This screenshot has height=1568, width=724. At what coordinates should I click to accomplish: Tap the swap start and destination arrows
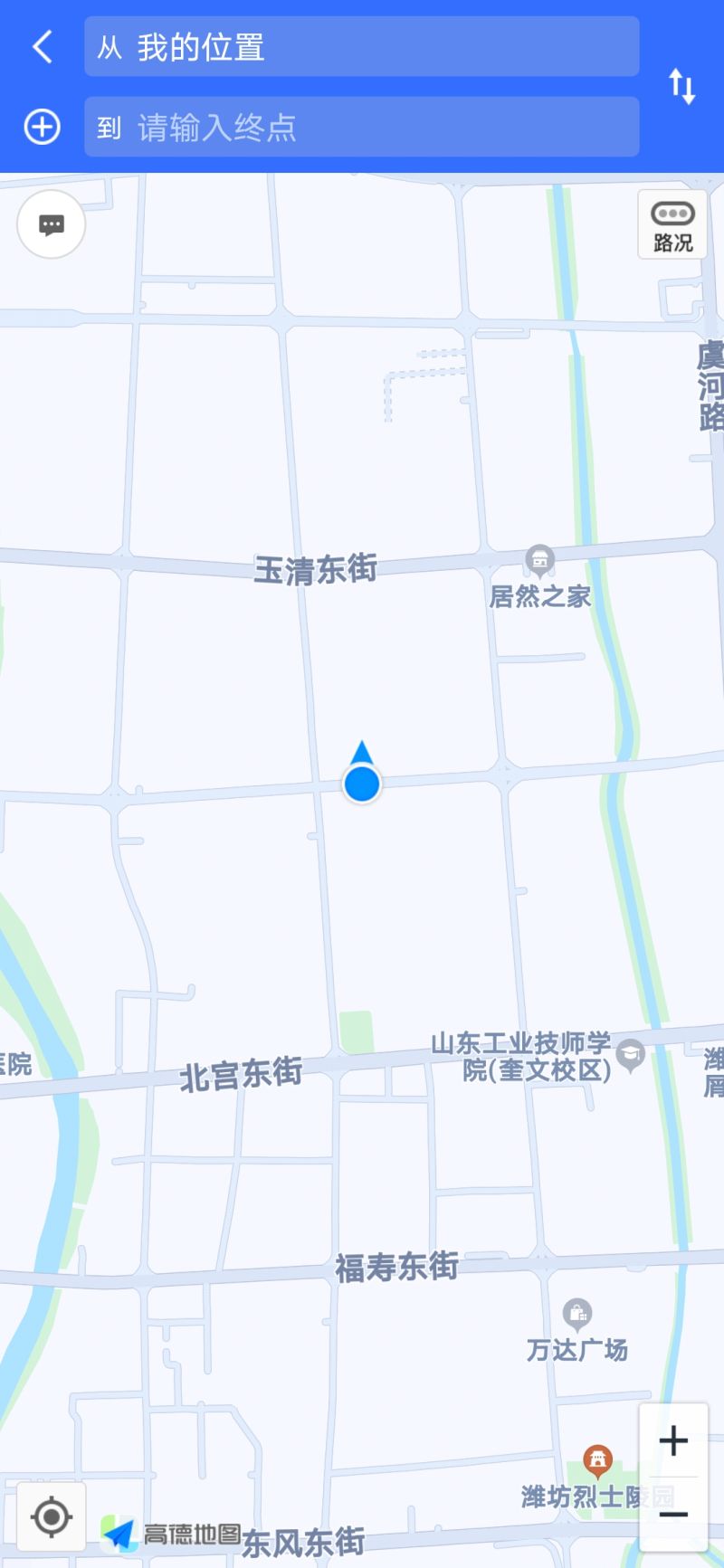point(680,86)
